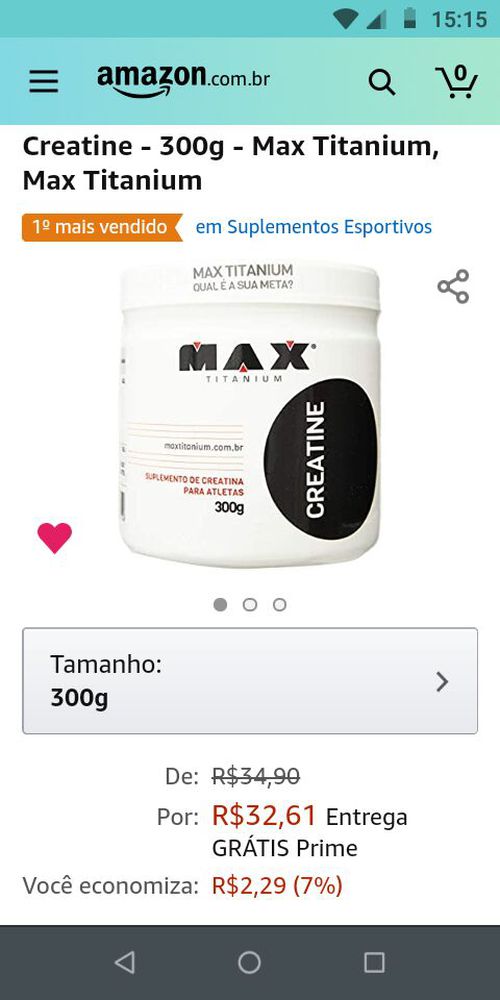Tap the 1º mais vendido badge
The width and height of the screenshot is (500, 1000).
click(x=102, y=227)
